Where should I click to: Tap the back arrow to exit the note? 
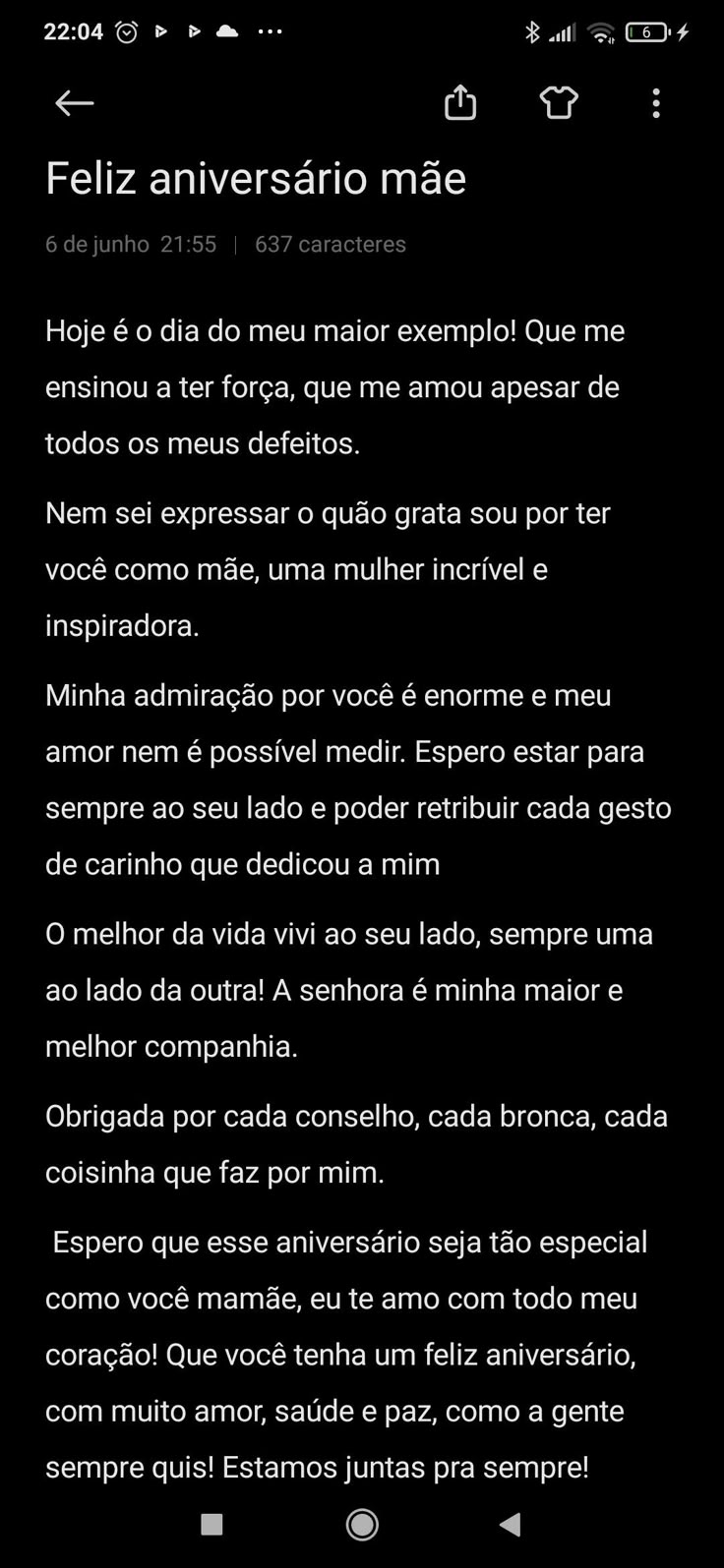point(74,102)
